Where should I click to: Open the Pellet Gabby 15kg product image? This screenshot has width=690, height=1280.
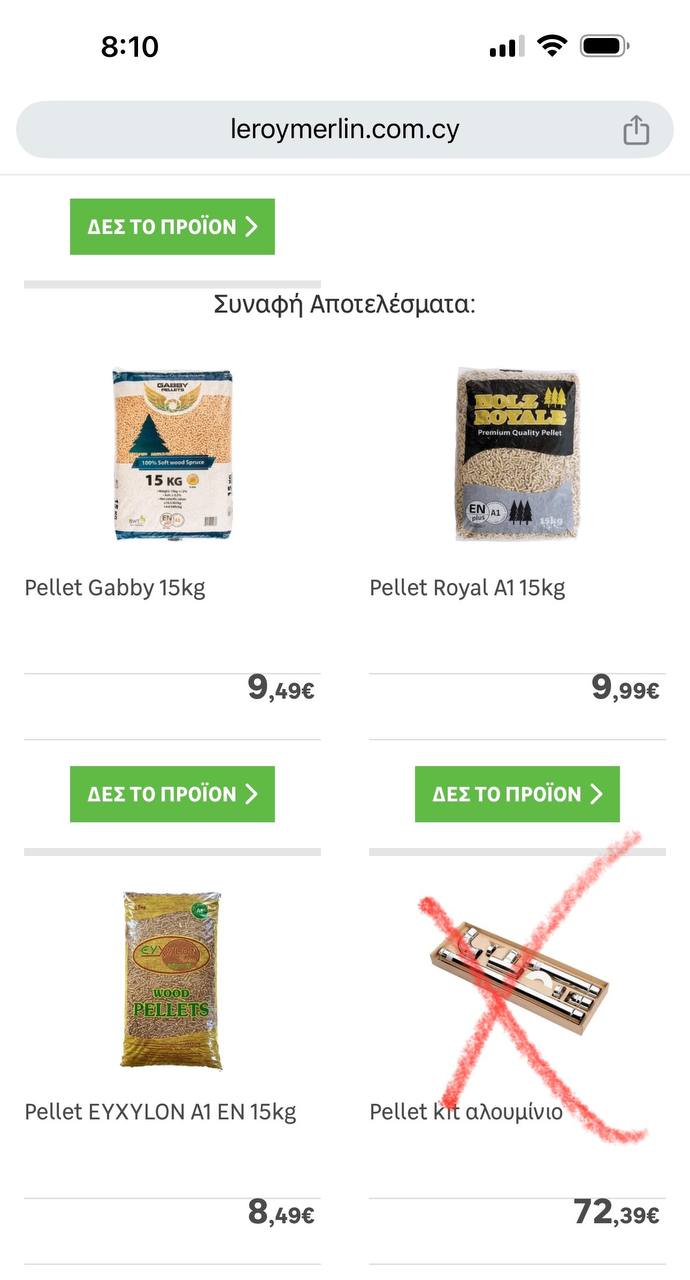[172, 454]
